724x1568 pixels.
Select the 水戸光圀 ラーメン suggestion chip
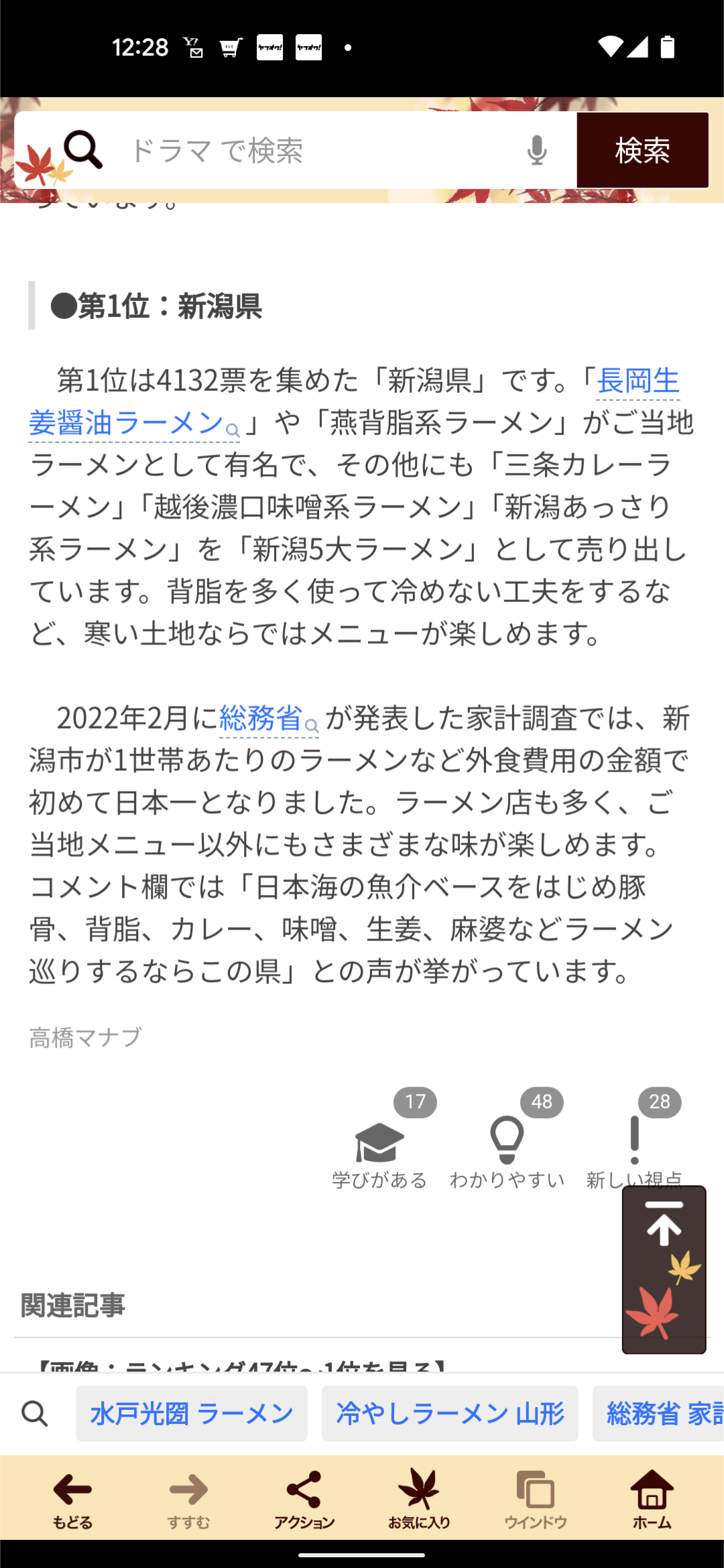coord(192,1413)
